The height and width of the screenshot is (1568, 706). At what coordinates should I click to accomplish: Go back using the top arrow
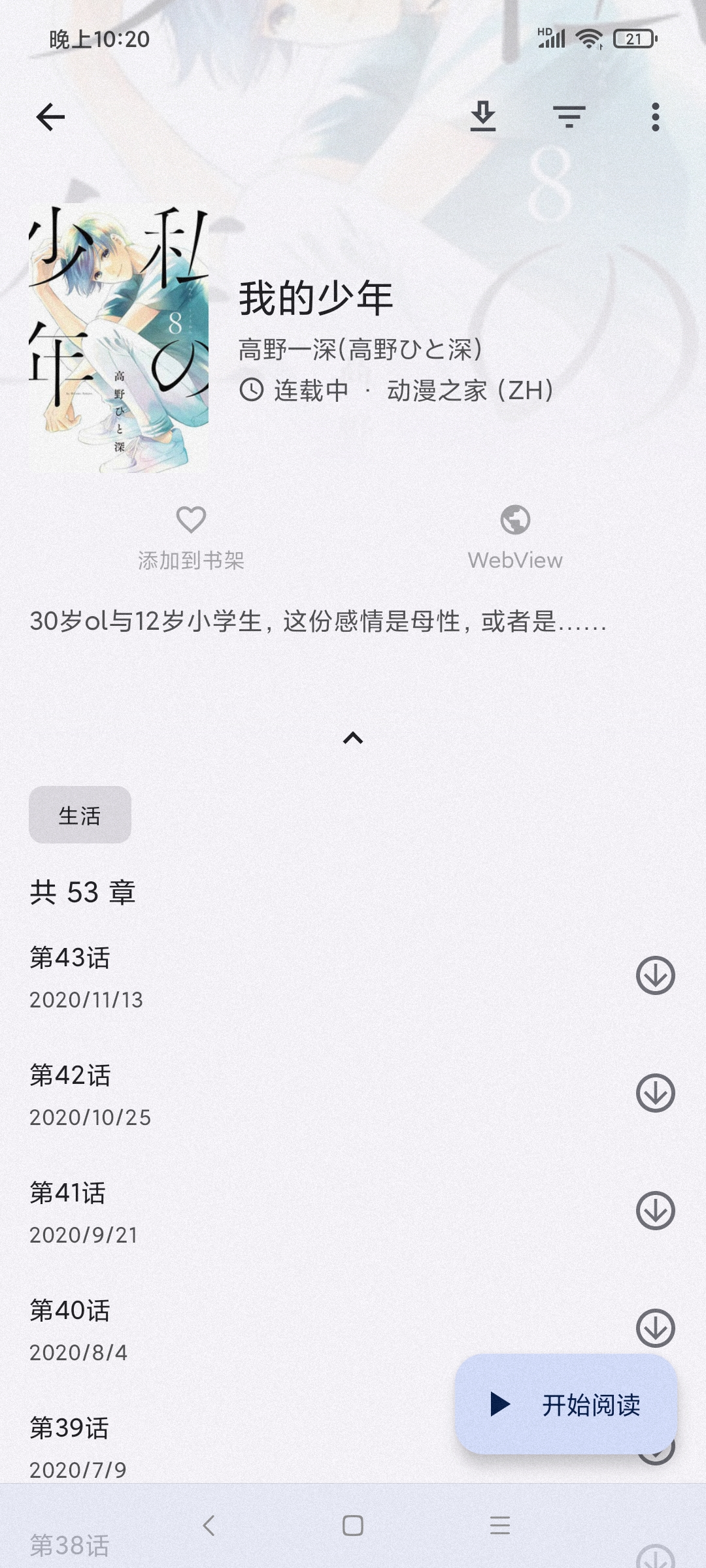coord(50,118)
